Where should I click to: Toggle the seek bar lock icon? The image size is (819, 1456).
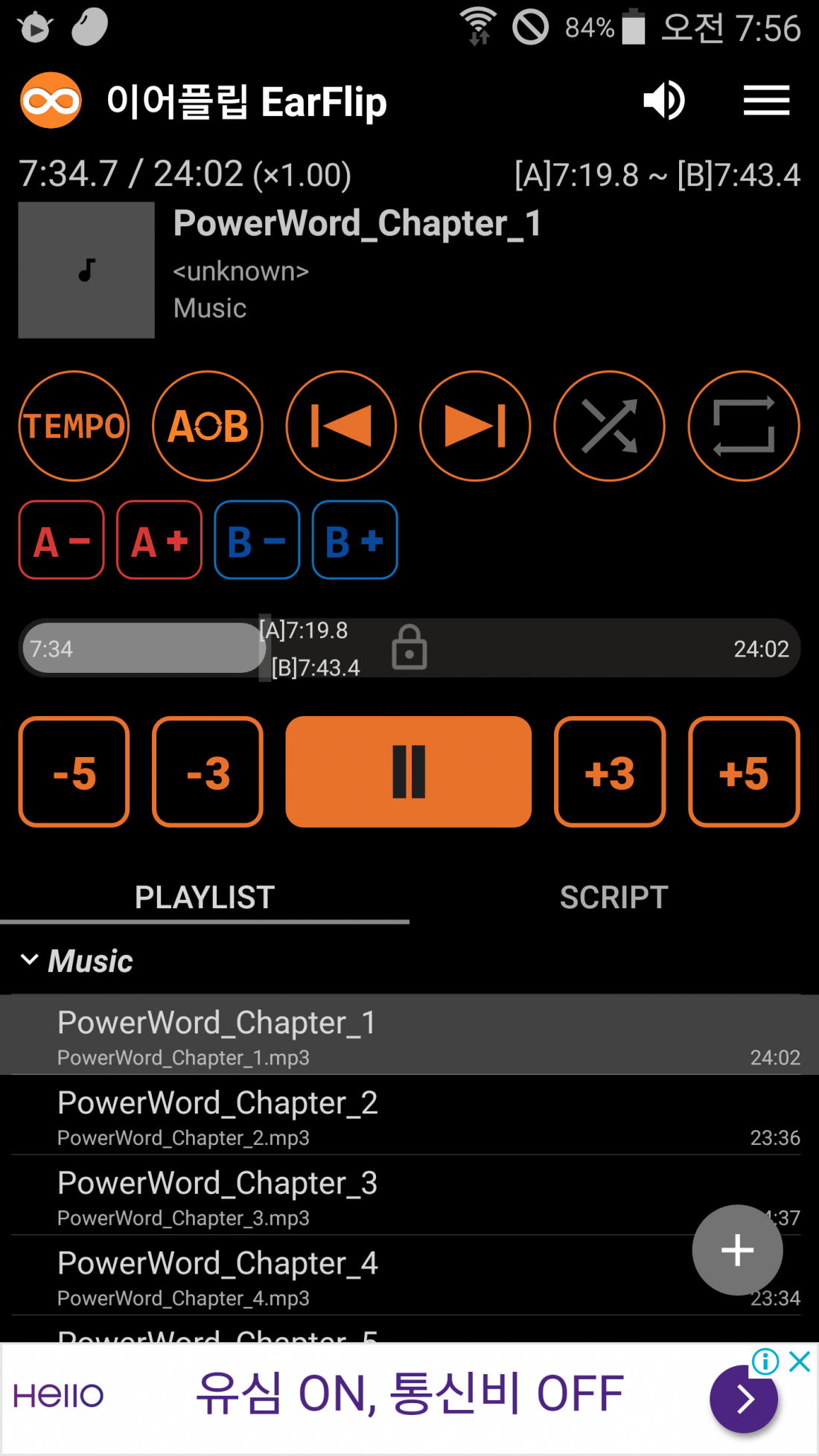409,648
